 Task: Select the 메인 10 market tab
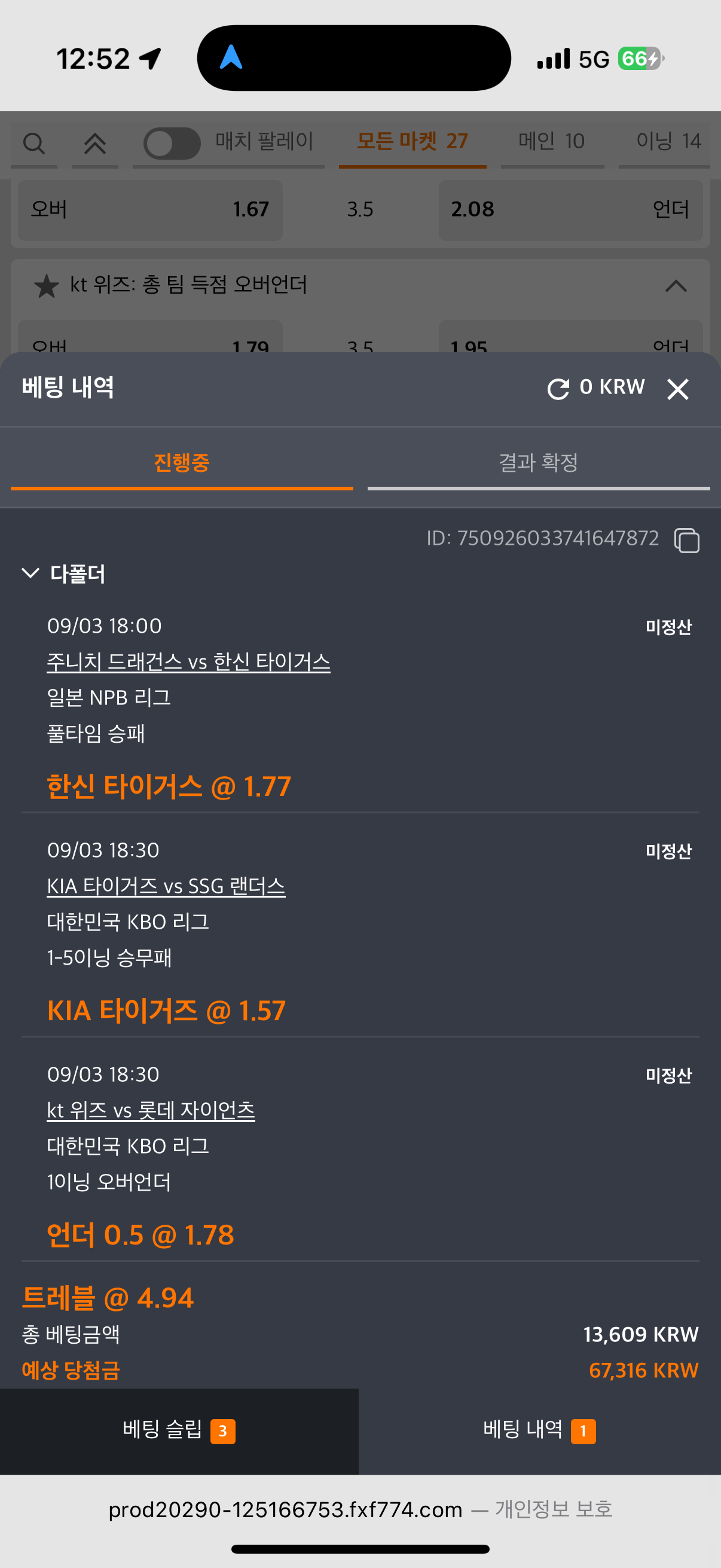552,142
